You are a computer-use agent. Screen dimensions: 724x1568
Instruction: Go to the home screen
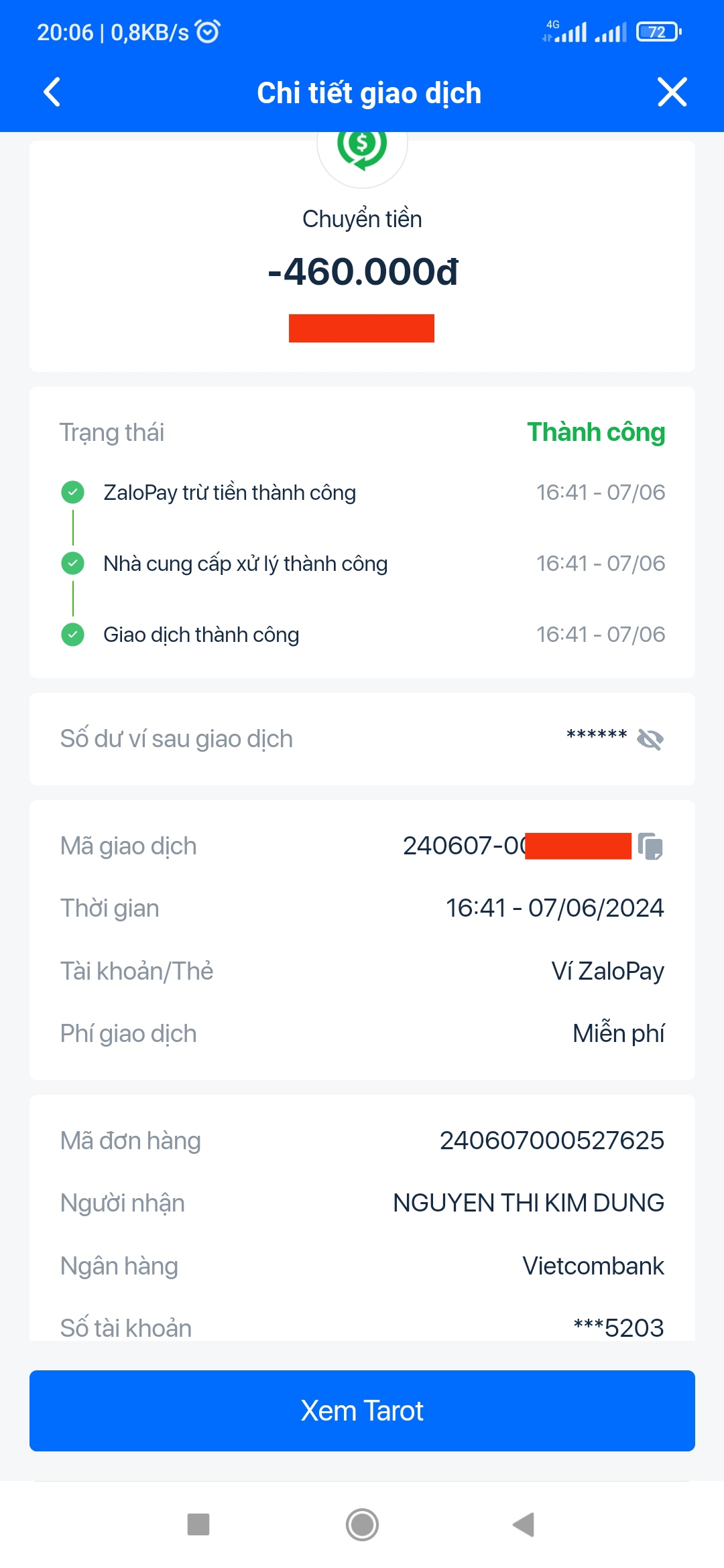(x=362, y=1524)
